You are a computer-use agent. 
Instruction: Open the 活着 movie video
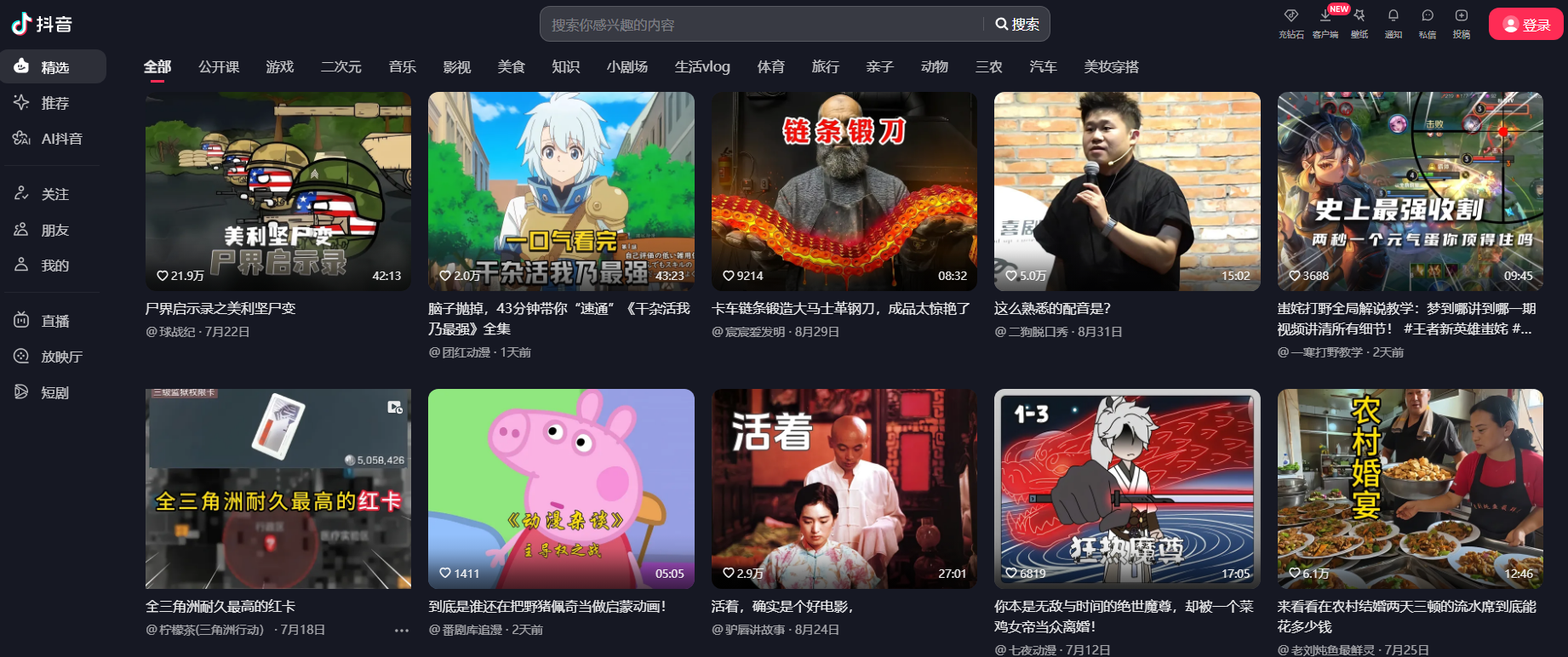[844, 488]
